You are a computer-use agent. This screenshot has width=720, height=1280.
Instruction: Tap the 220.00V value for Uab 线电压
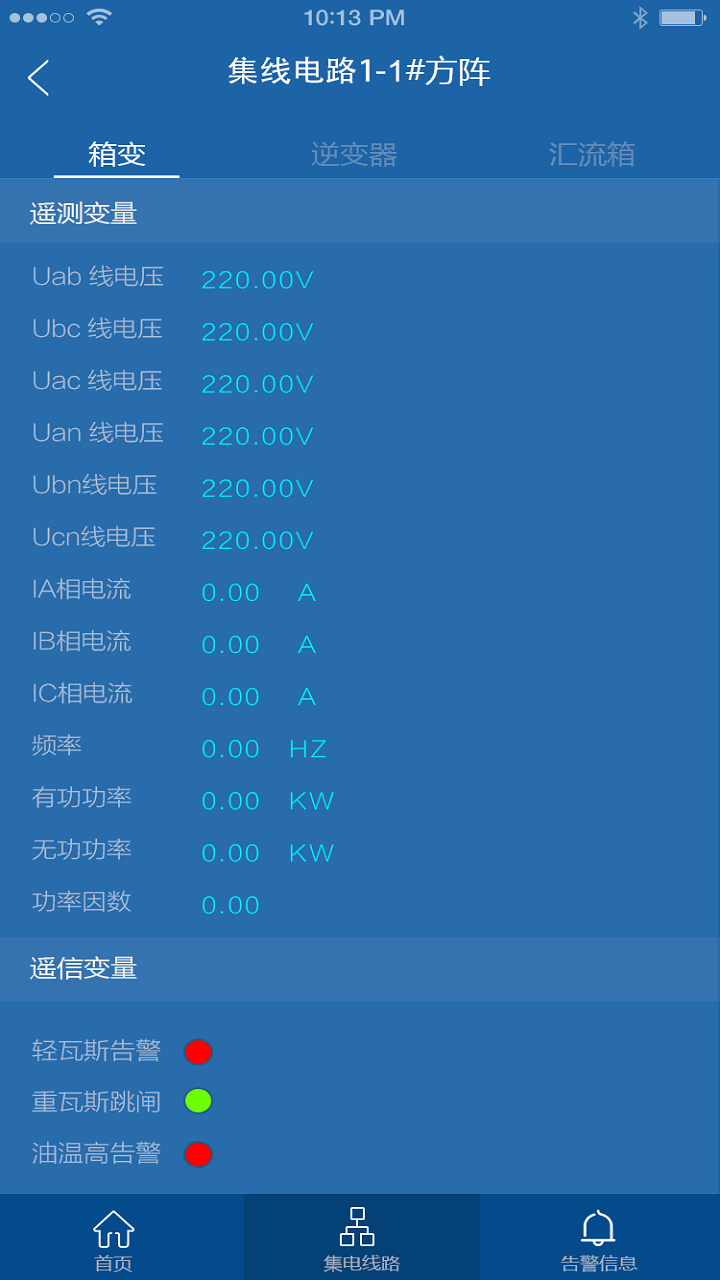point(256,279)
